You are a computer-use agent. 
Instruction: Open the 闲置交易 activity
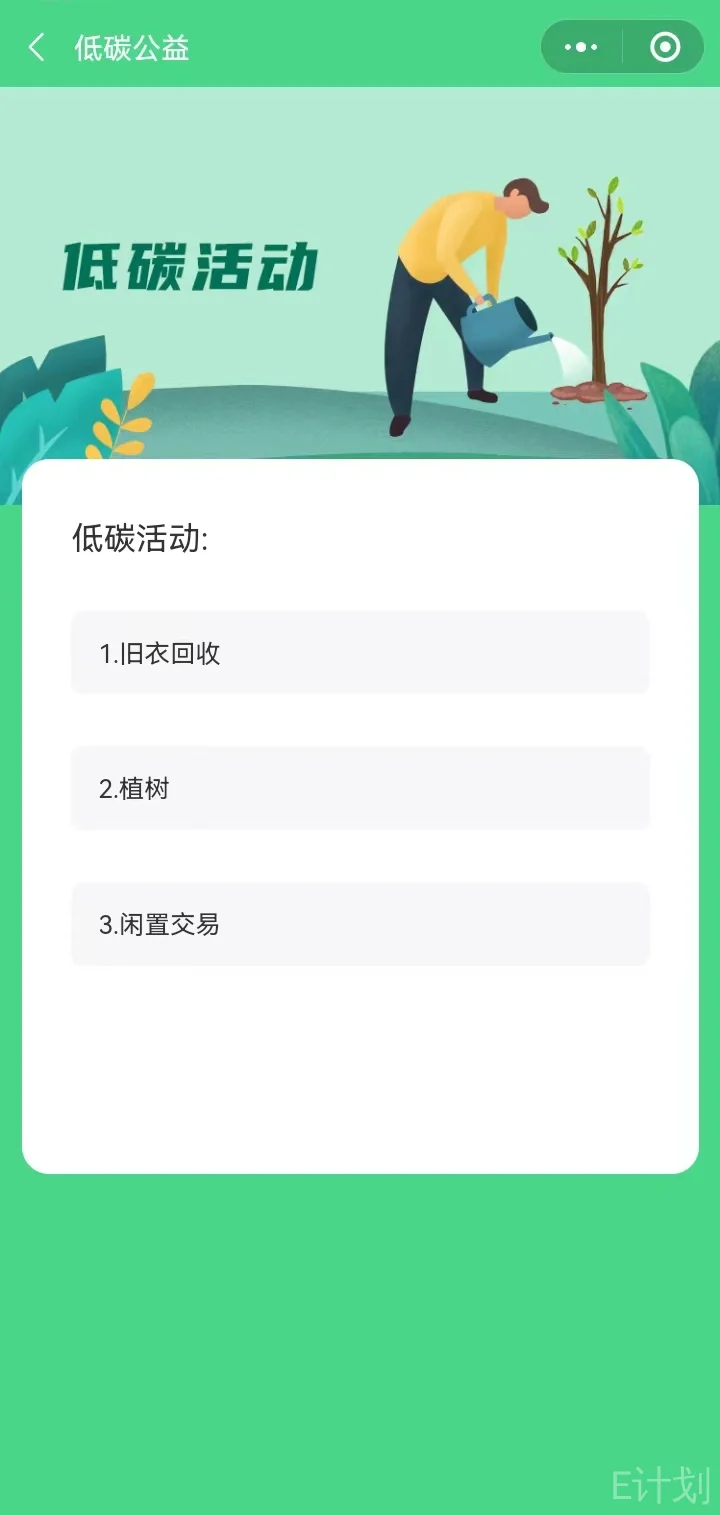click(360, 924)
